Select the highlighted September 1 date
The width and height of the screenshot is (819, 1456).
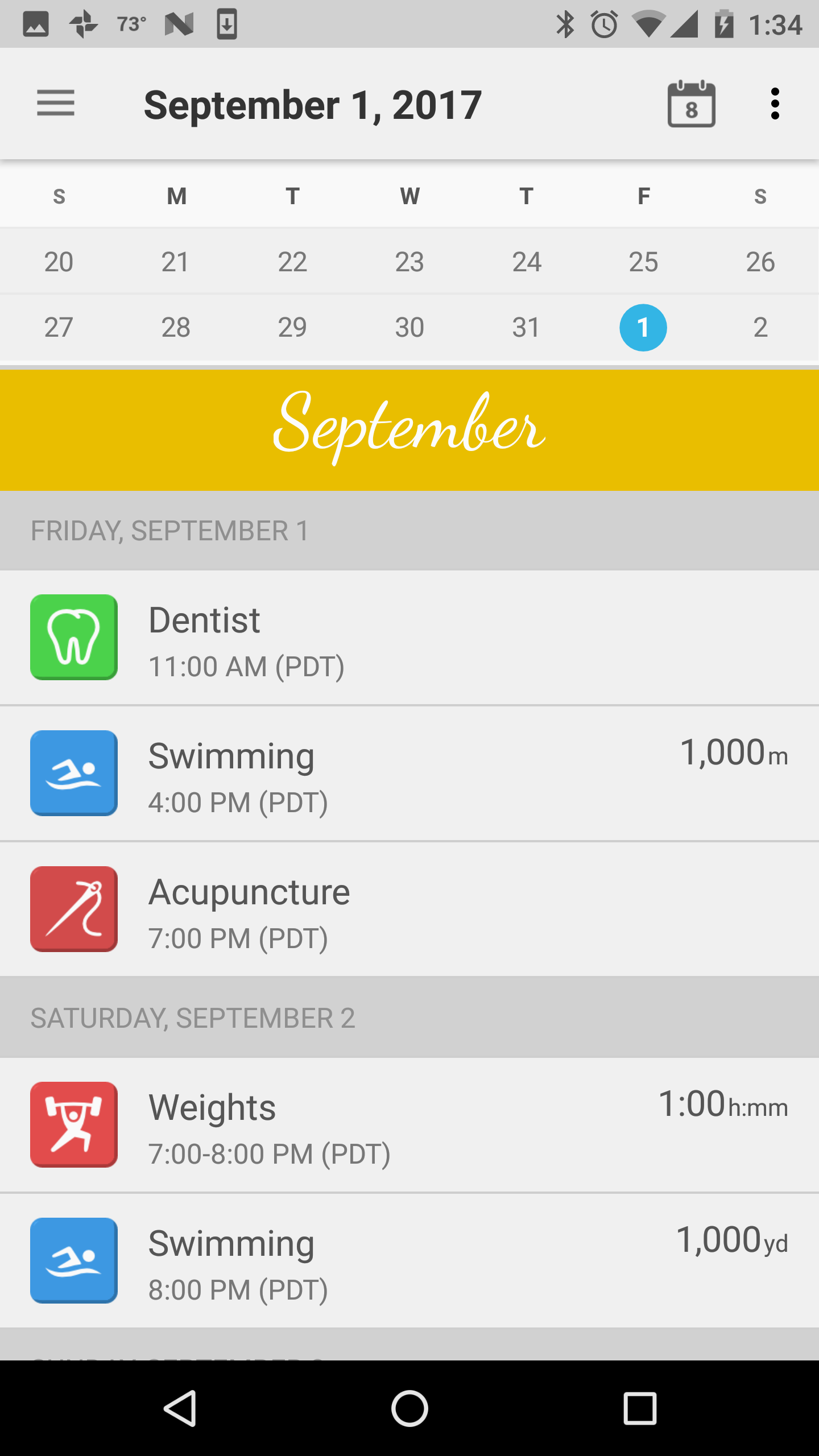[643, 328]
